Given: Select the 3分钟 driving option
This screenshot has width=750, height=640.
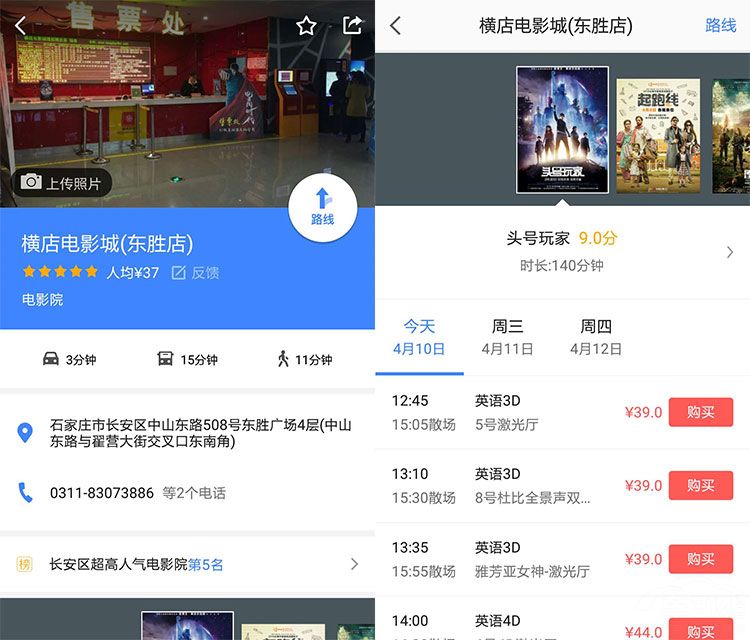Looking at the screenshot, I should pyautogui.click(x=69, y=359).
